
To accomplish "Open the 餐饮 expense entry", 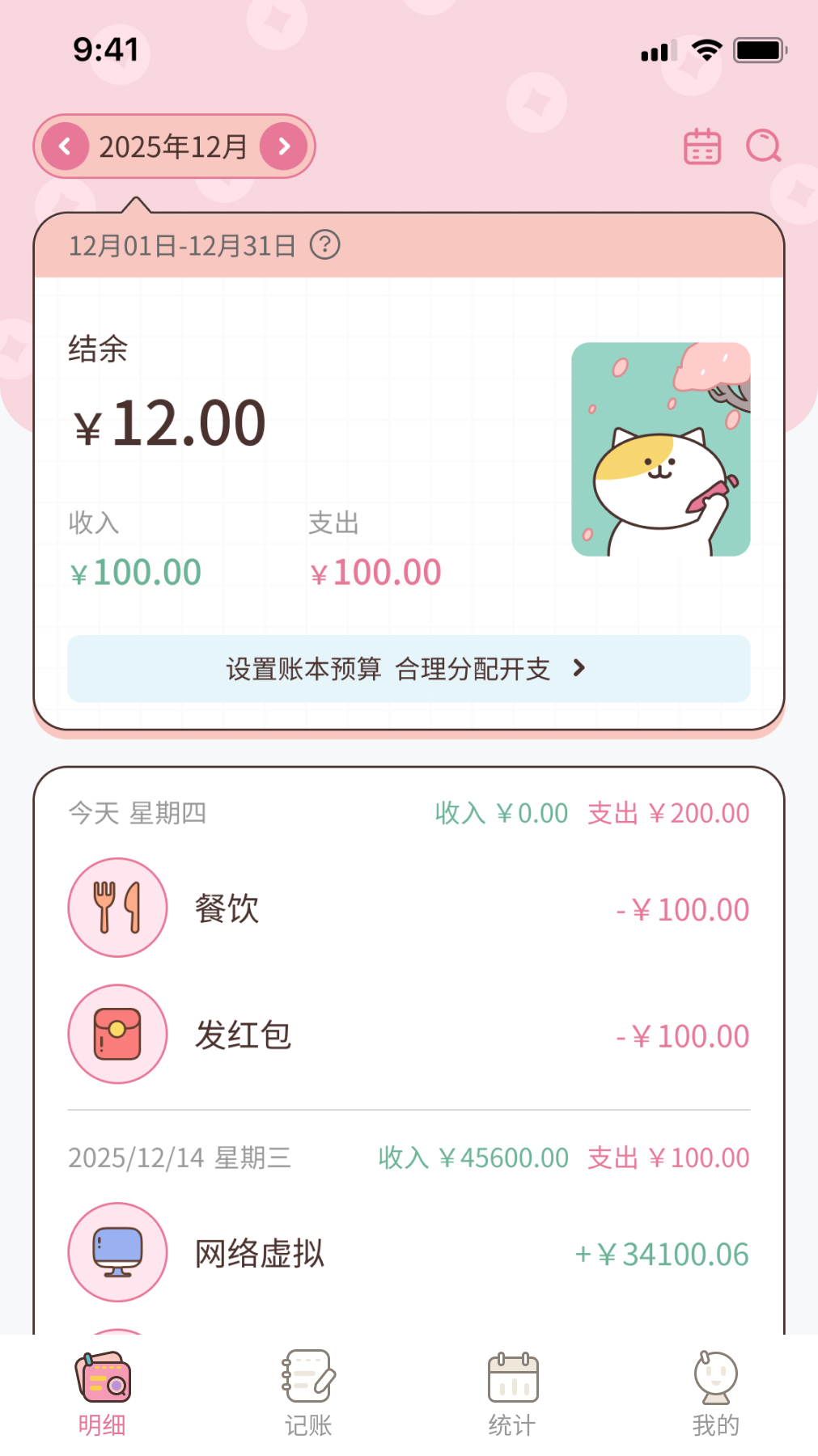I will pyautogui.click(x=409, y=908).
